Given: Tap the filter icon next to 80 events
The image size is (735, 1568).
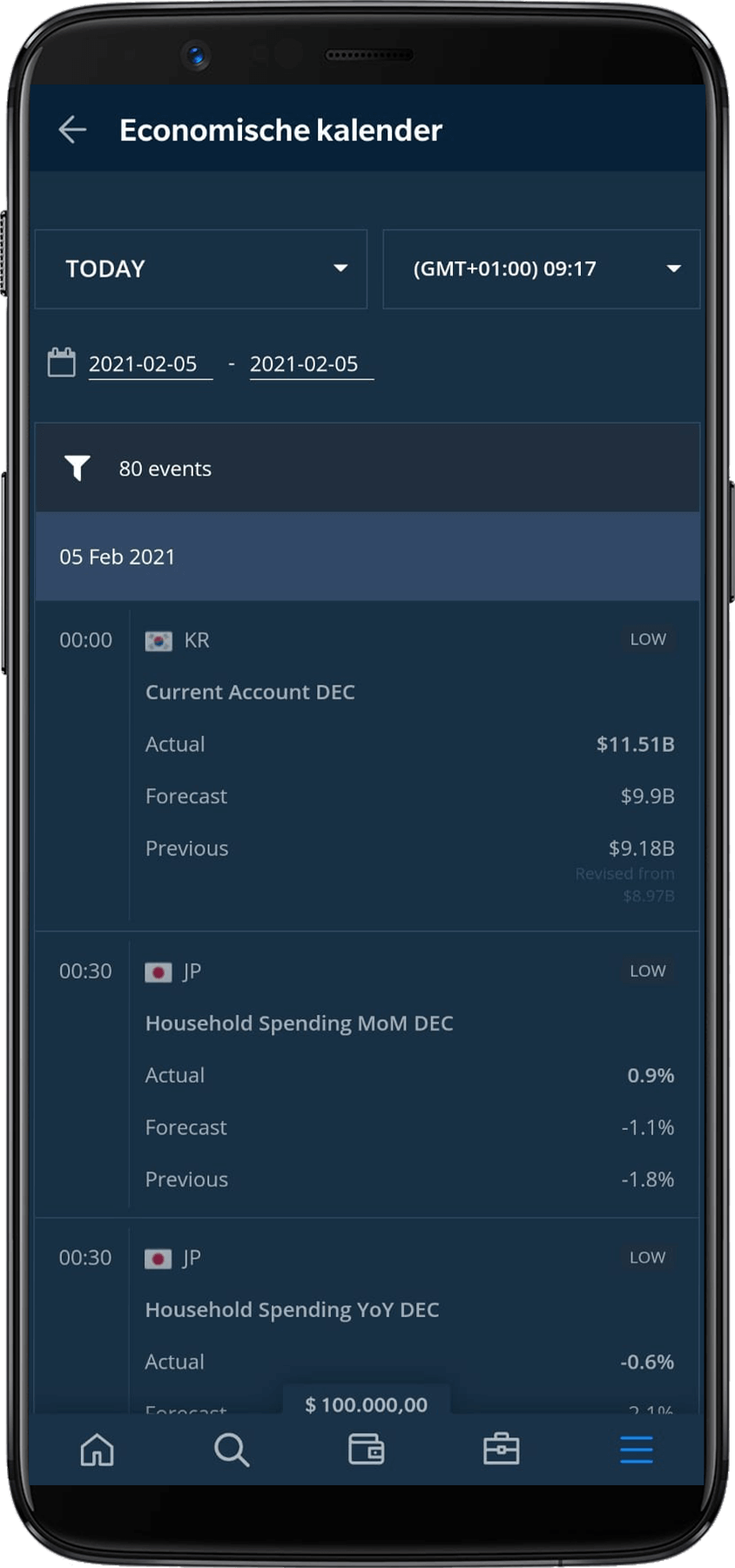Looking at the screenshot, I should point(78,468).
